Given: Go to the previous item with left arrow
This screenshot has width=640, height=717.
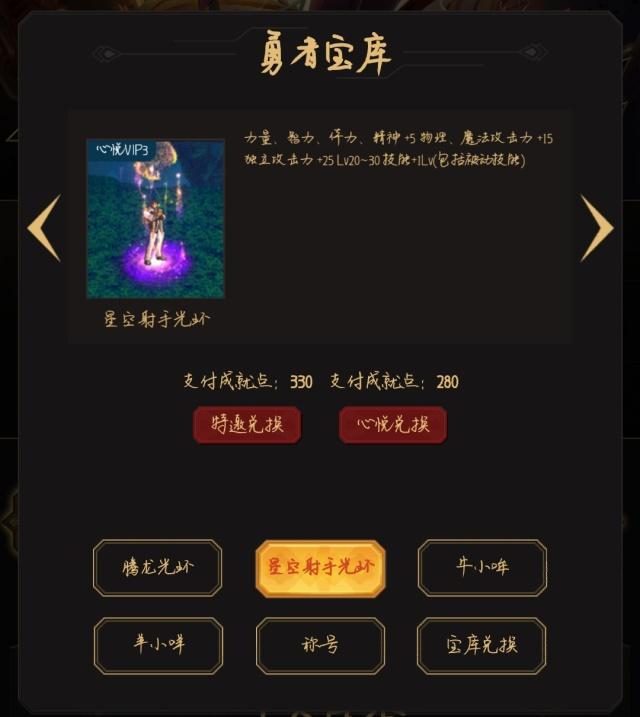Looking at the screenshot, I should [x=43, y=228].
